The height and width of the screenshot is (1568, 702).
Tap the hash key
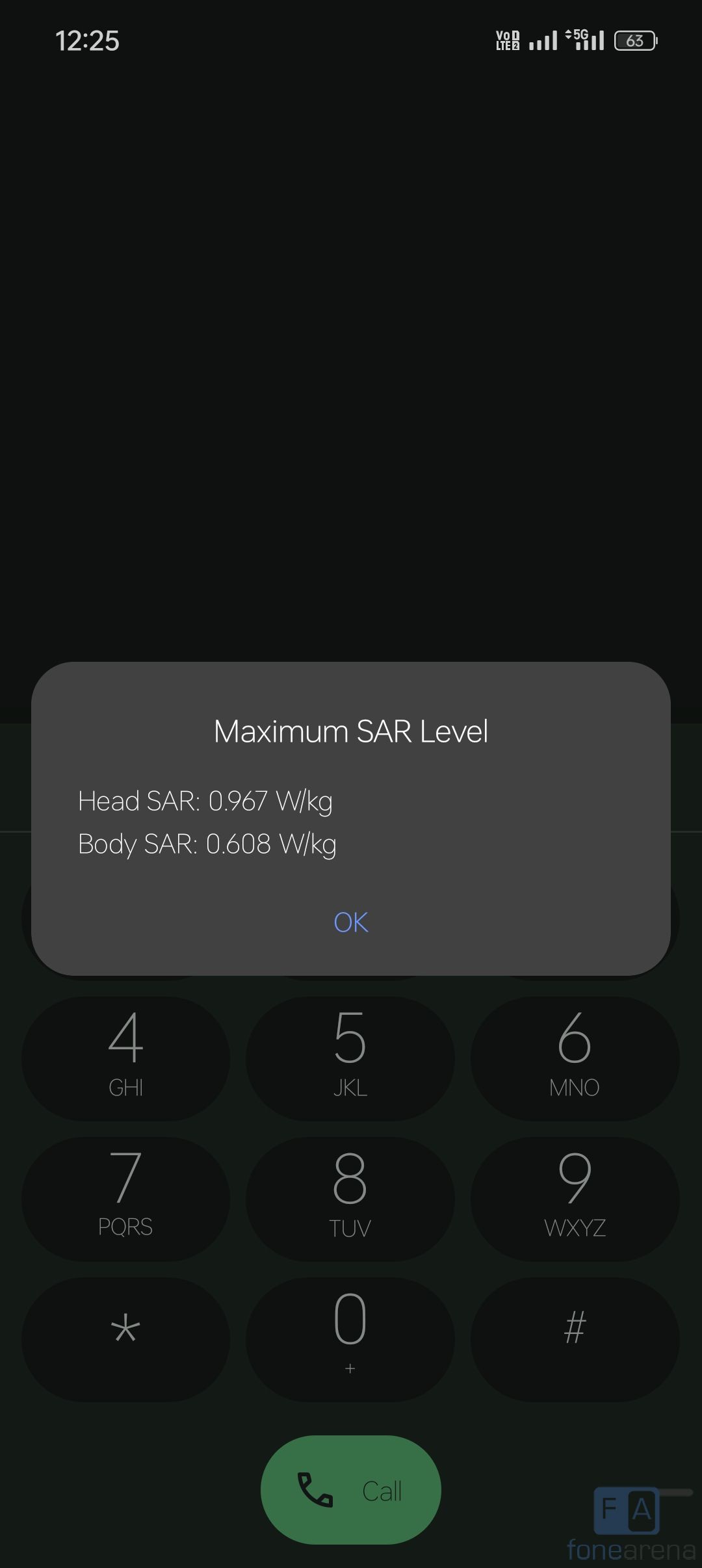coord(575,1339)
